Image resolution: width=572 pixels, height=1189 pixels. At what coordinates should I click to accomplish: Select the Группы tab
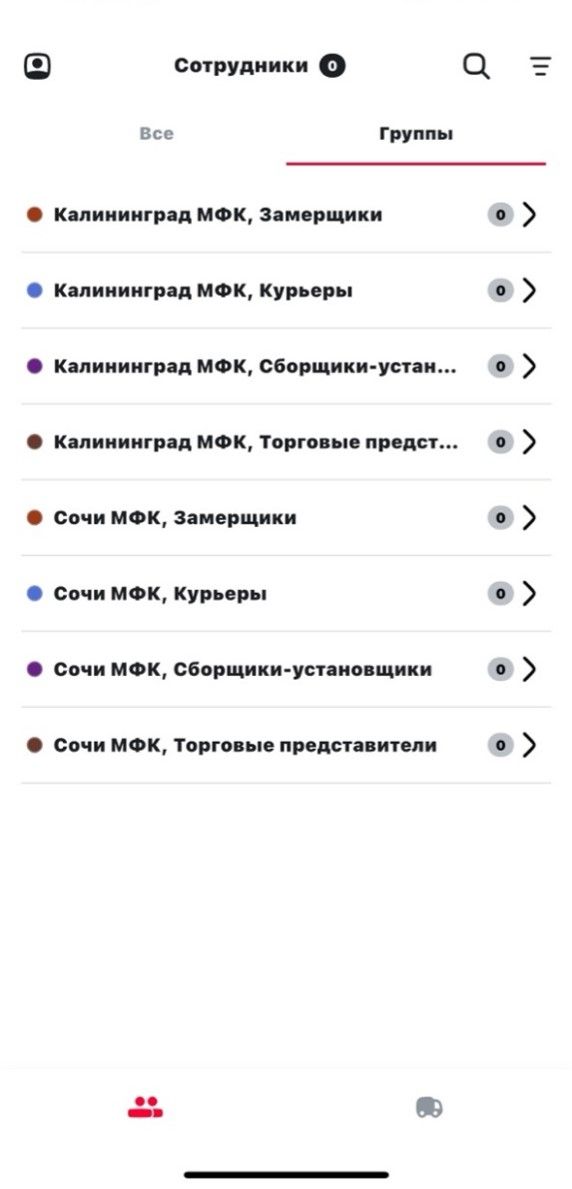point(416,134)
